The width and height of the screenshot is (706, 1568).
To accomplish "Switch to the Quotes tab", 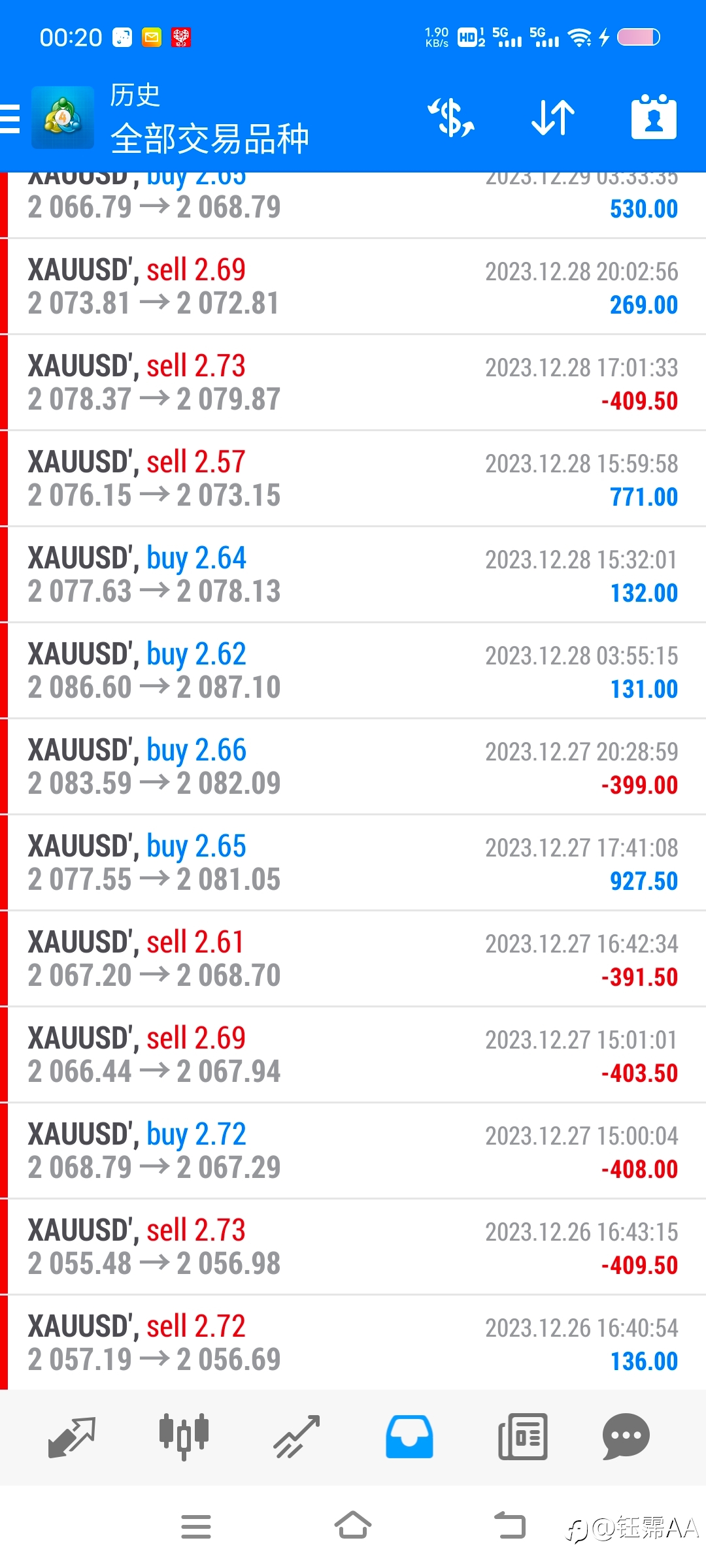I will 72,1437.
